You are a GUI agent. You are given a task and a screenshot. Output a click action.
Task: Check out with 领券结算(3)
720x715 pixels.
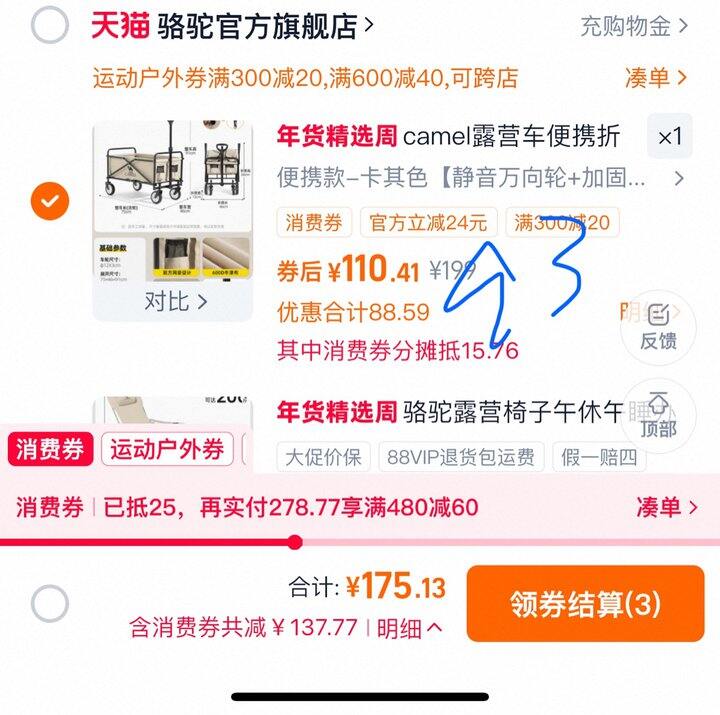coord(585,604)
